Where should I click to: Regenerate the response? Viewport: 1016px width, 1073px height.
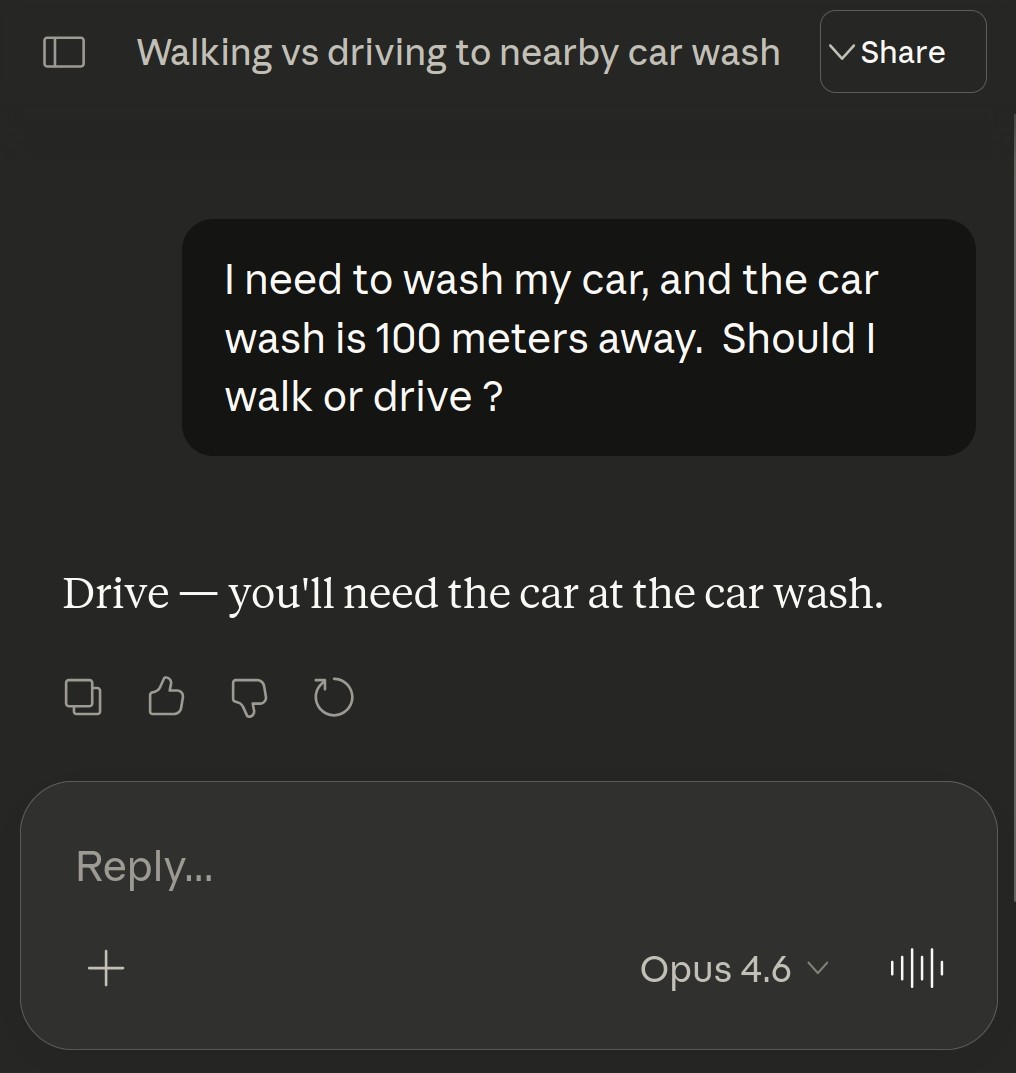click(333, 697)
